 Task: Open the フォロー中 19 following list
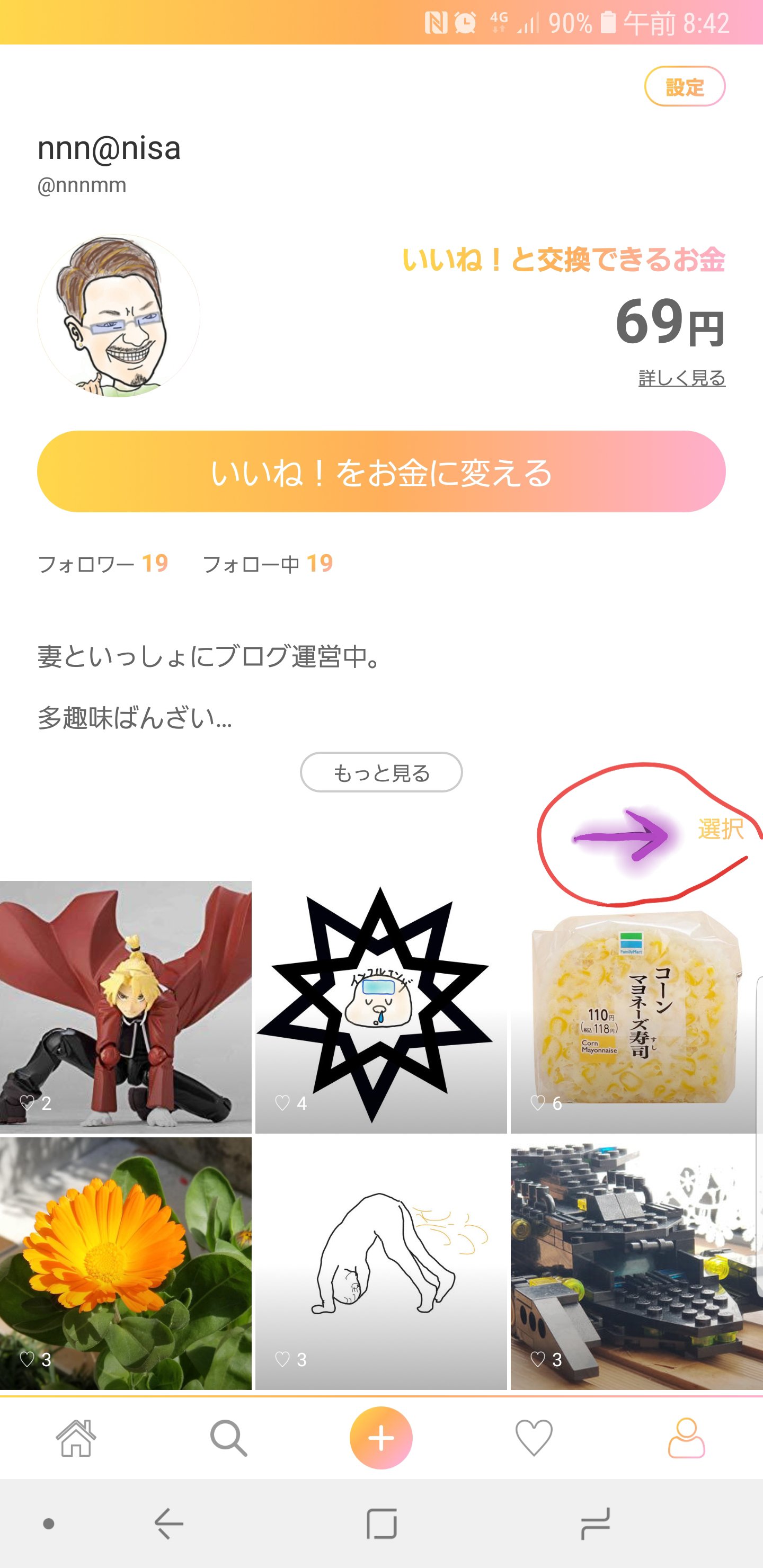[268, 564]
